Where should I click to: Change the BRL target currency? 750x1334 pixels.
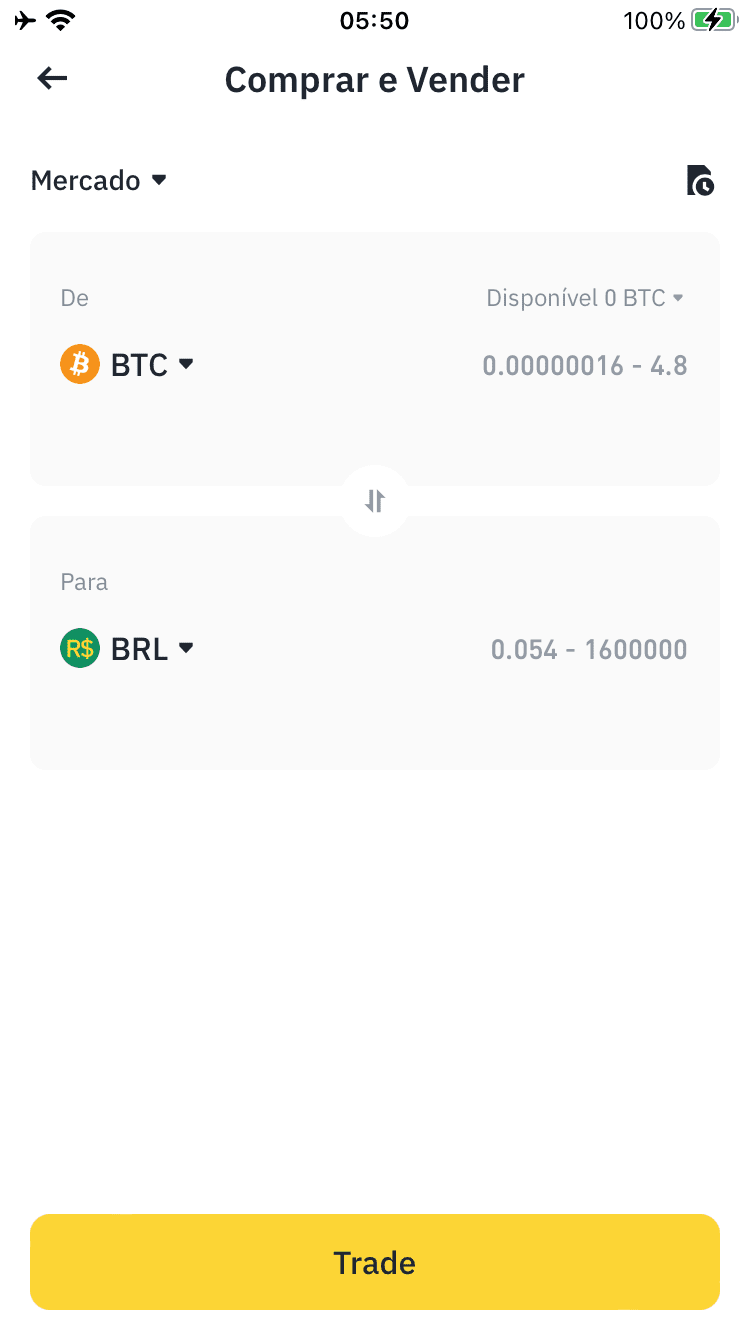128,649
